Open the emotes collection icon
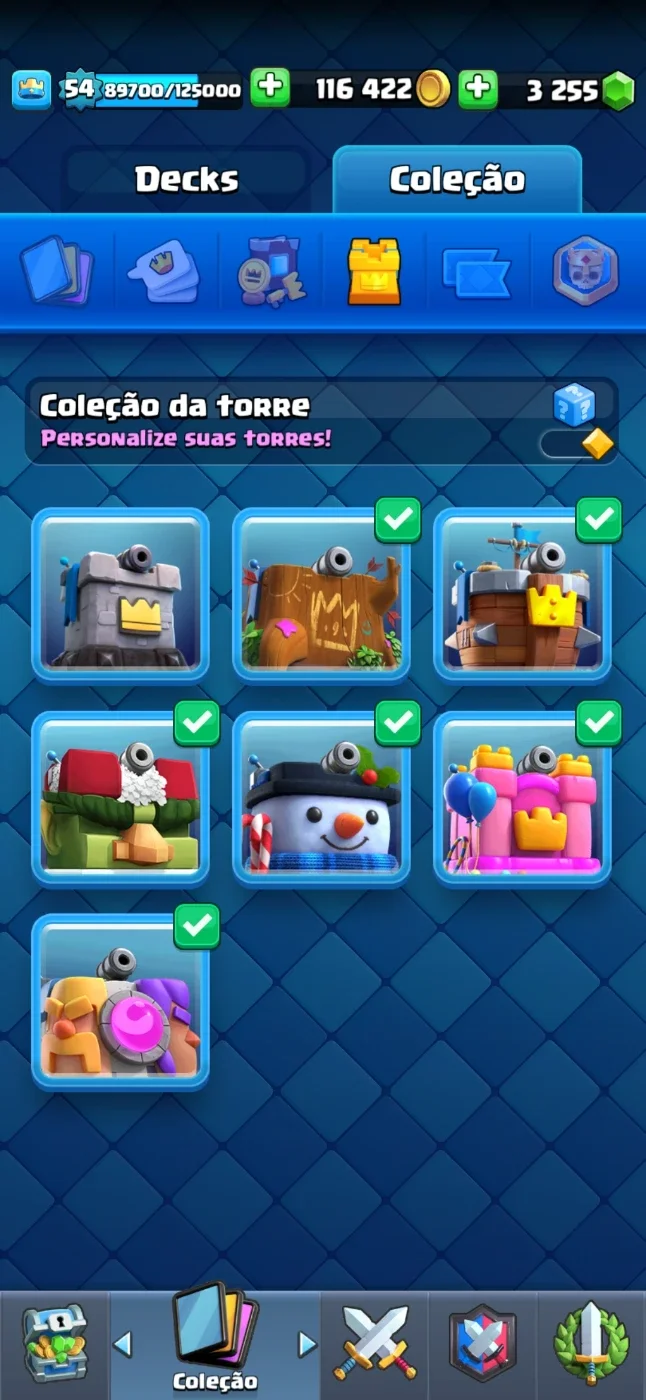Screen dimensions: 646x1400 click(x=164, y=271)
